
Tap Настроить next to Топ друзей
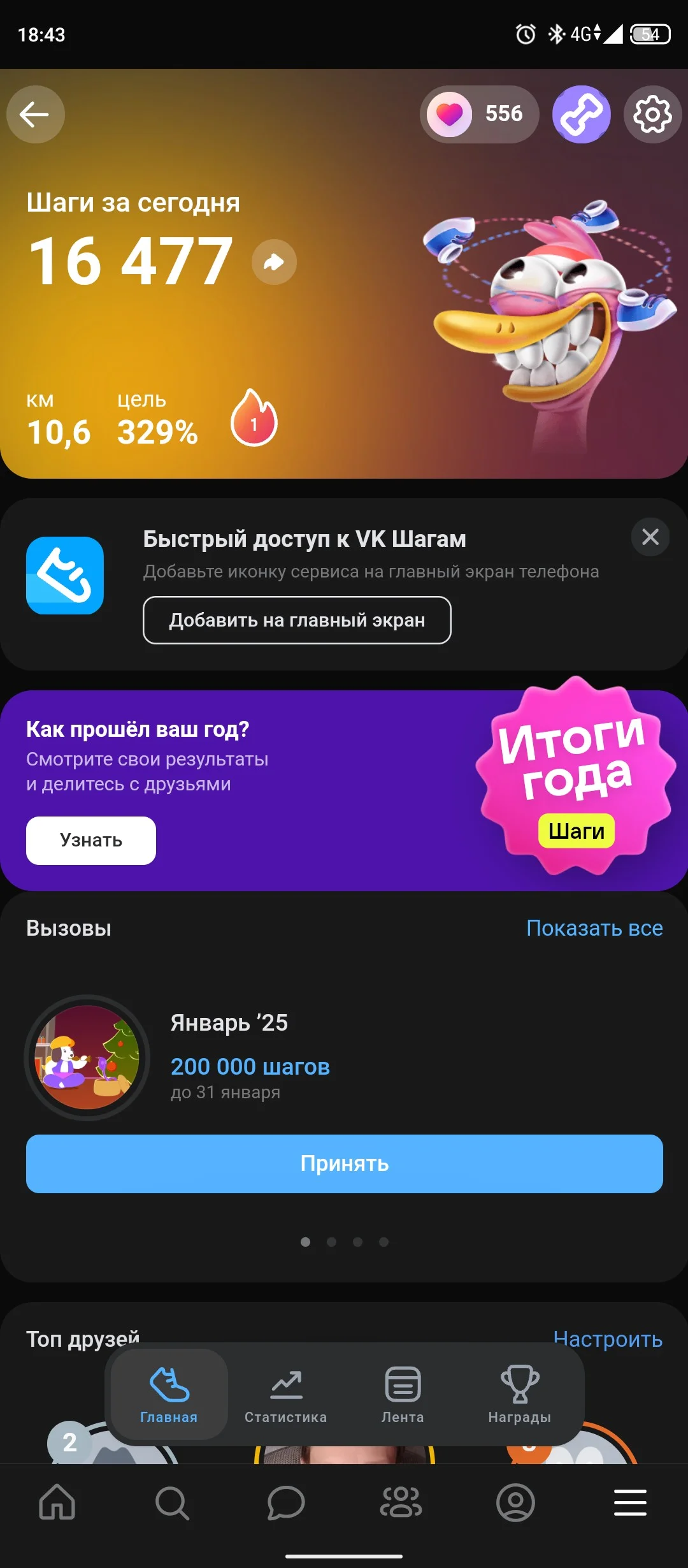click(x=609, y=1340)
